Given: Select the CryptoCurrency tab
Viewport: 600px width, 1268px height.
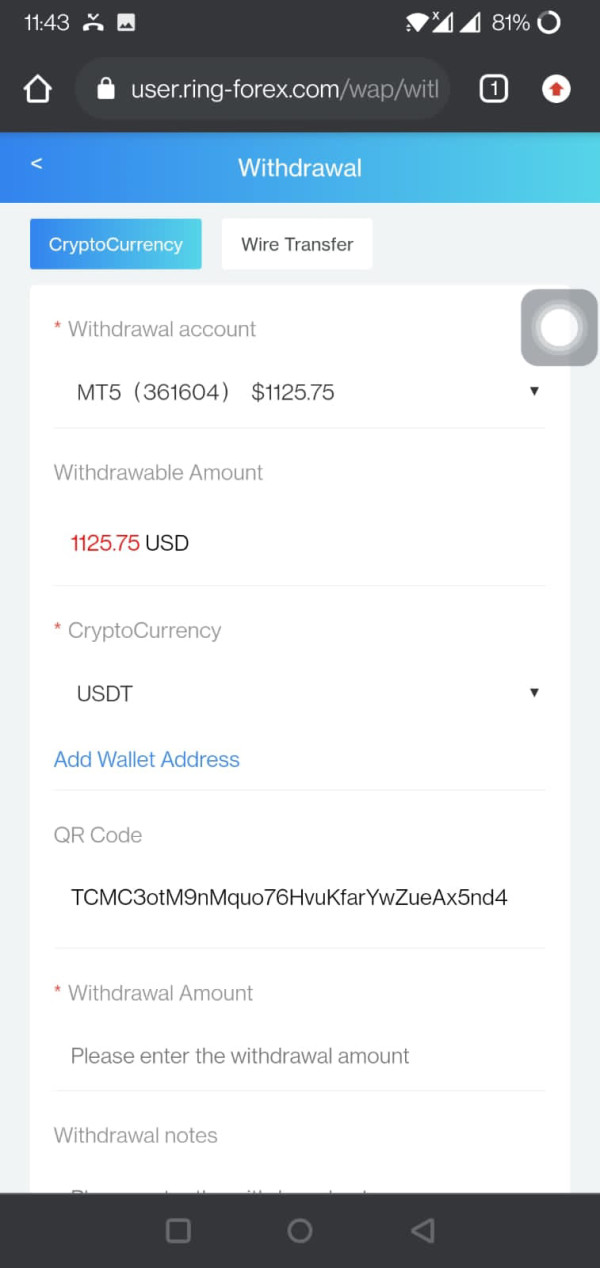Looking at the screenshot, I should point(116,244).
